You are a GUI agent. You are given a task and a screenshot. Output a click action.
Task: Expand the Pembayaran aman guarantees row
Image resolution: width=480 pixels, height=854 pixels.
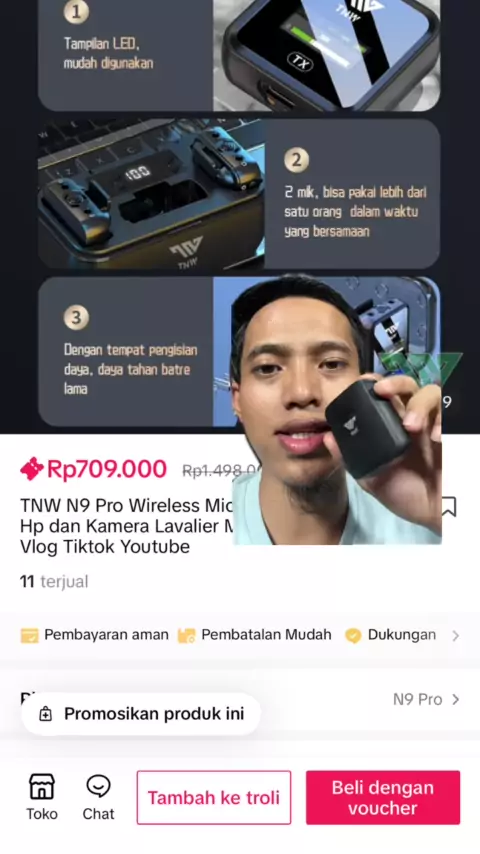pyautogui.click(x=240, y=635)
